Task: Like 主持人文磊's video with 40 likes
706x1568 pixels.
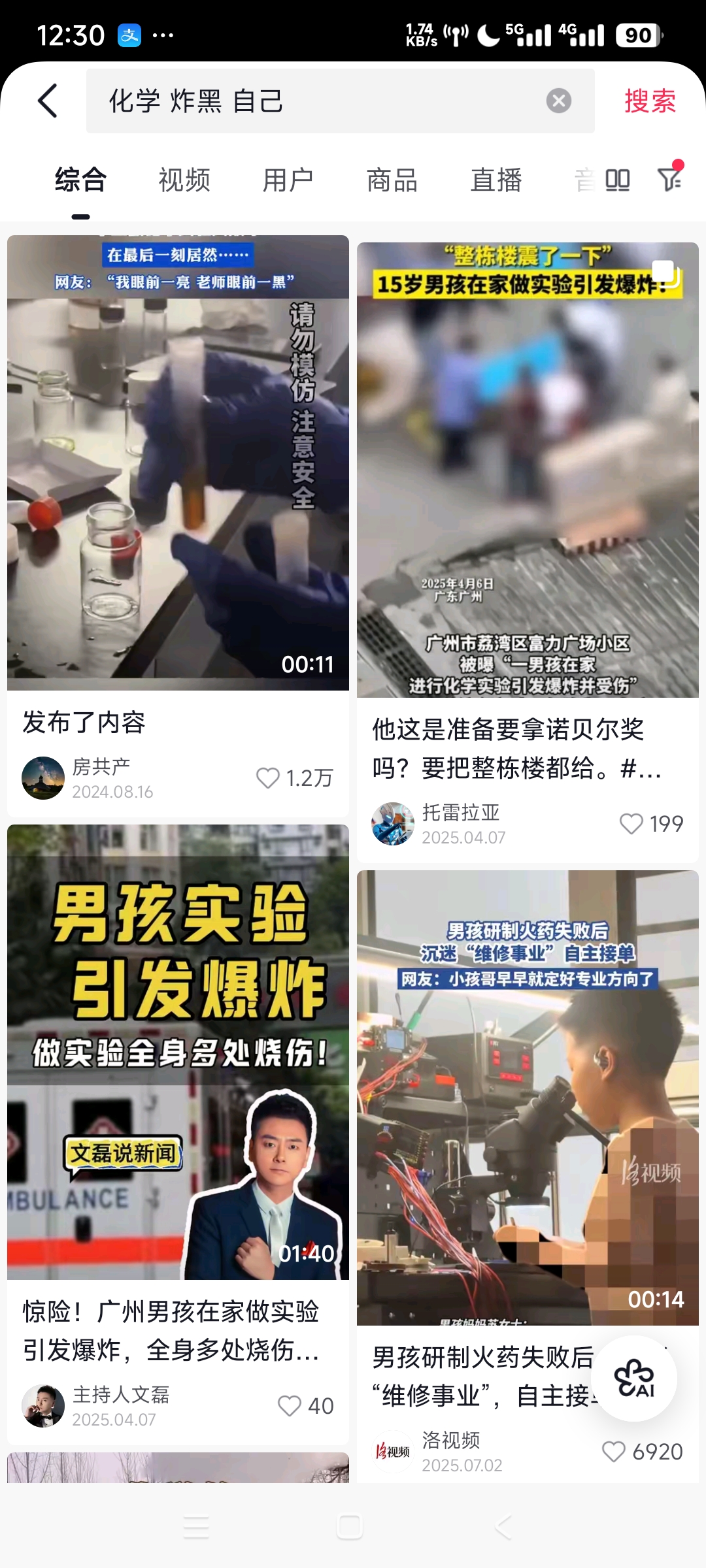Action: coord(290,1406)
